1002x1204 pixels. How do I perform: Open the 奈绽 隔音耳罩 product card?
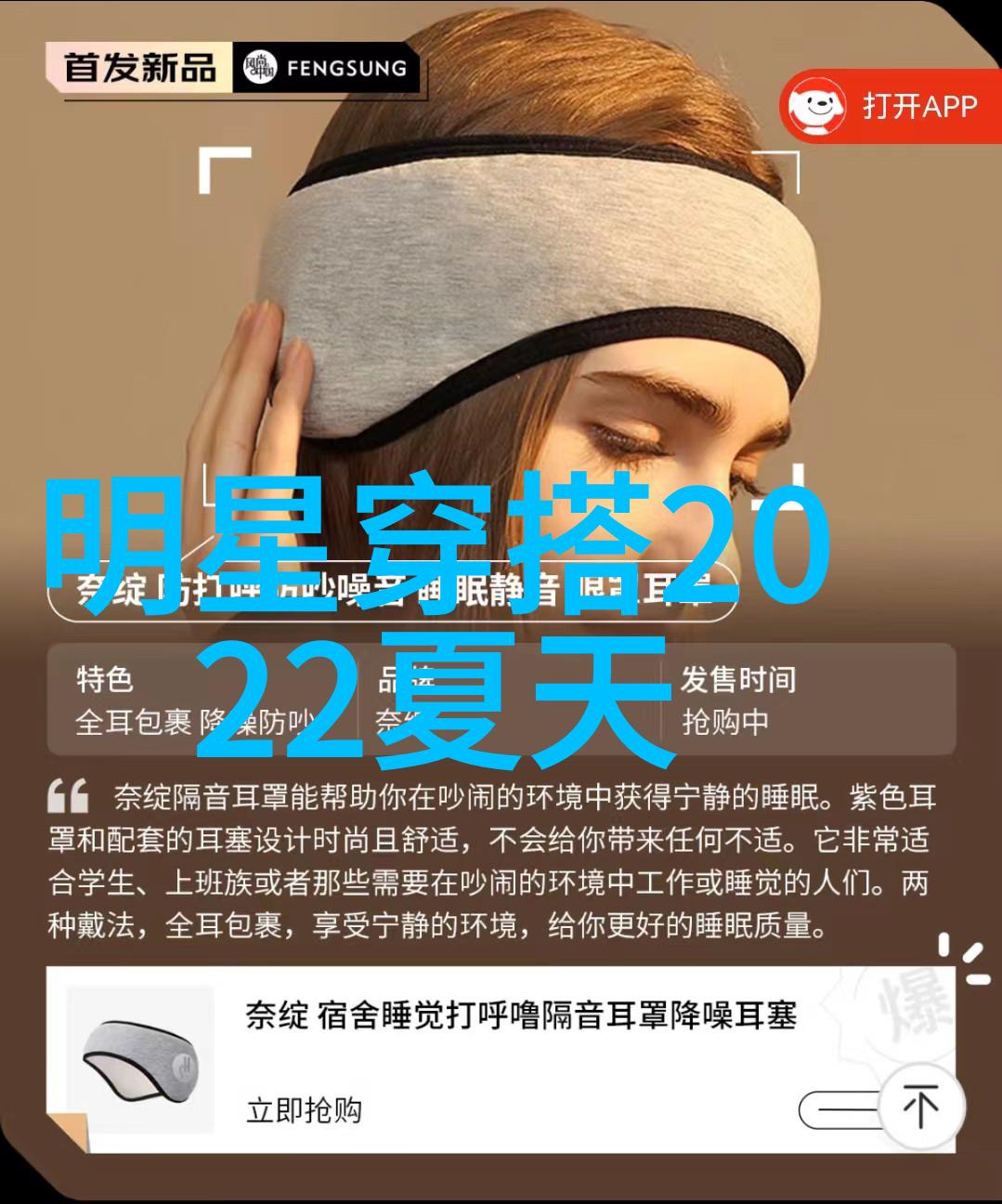click(x=520, y=1015)
